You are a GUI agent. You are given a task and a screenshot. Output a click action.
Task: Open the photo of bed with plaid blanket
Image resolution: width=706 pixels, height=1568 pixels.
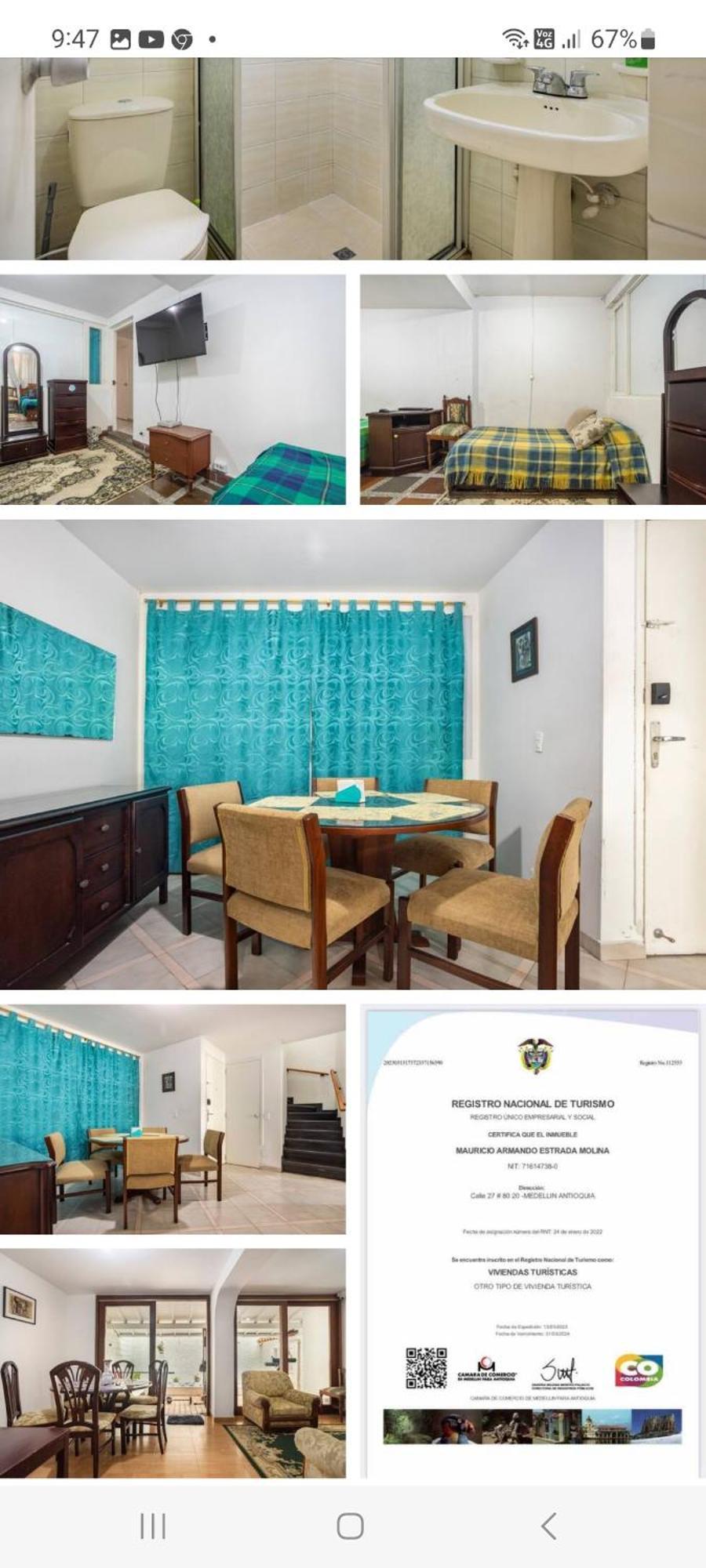[x=533, y=390]
